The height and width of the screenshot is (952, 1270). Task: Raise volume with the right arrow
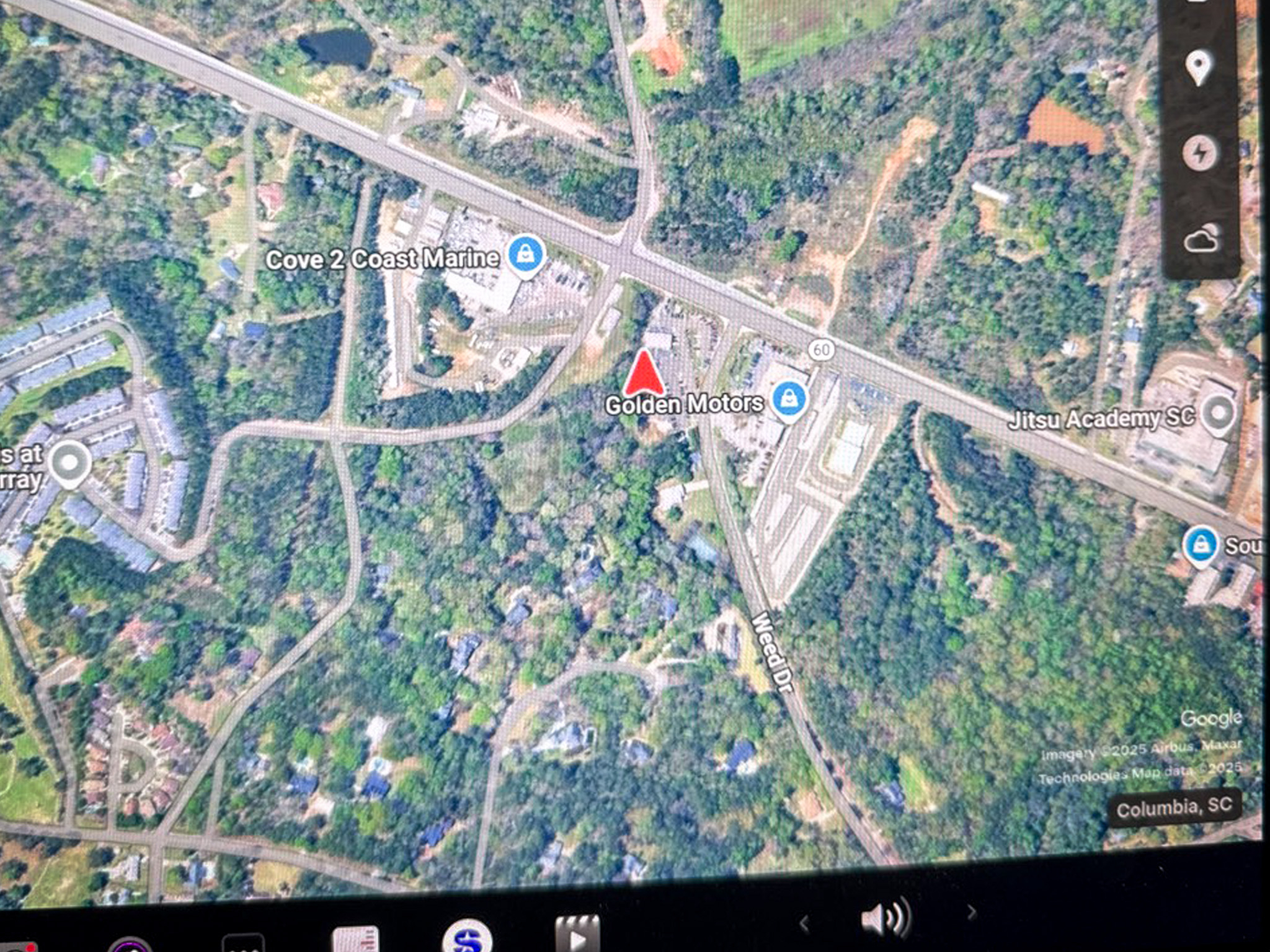click(972, 912)
